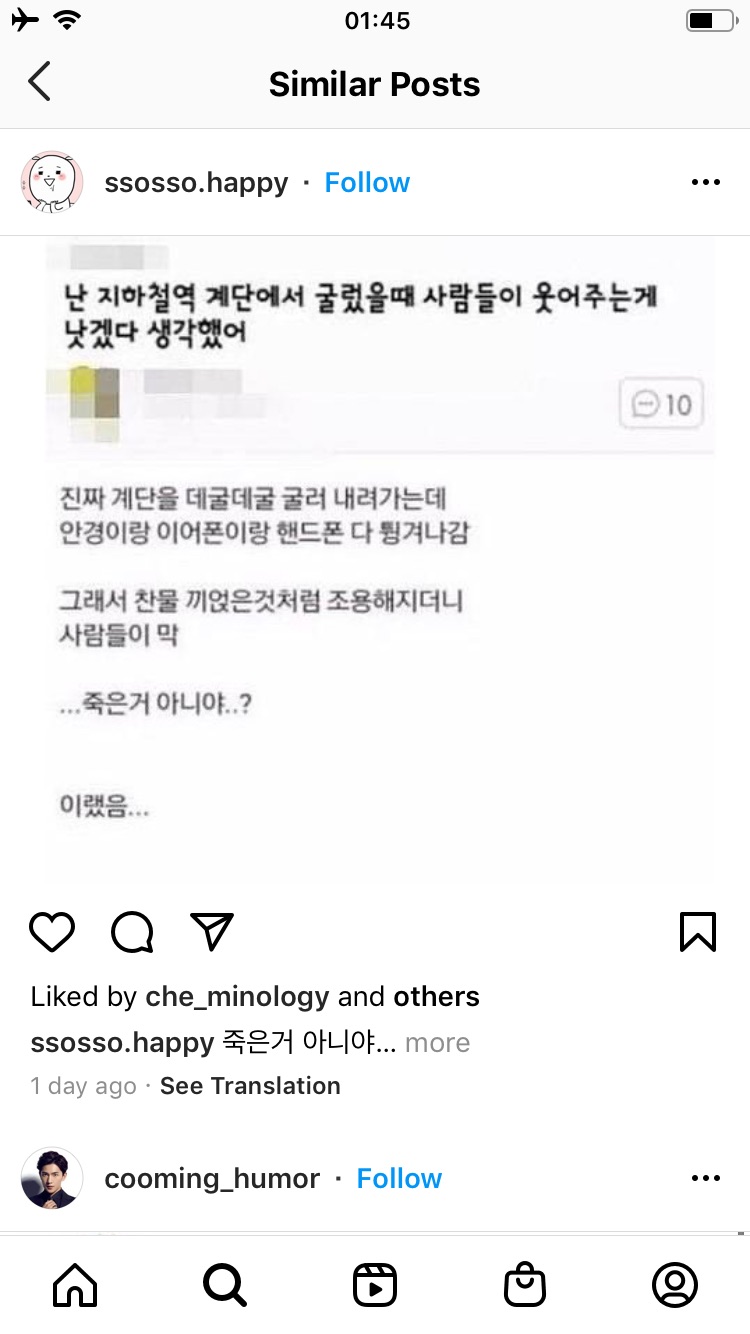This screenshot has height=1334, width=750.
Task: View others who liked this post
Action: pos(436,997)
